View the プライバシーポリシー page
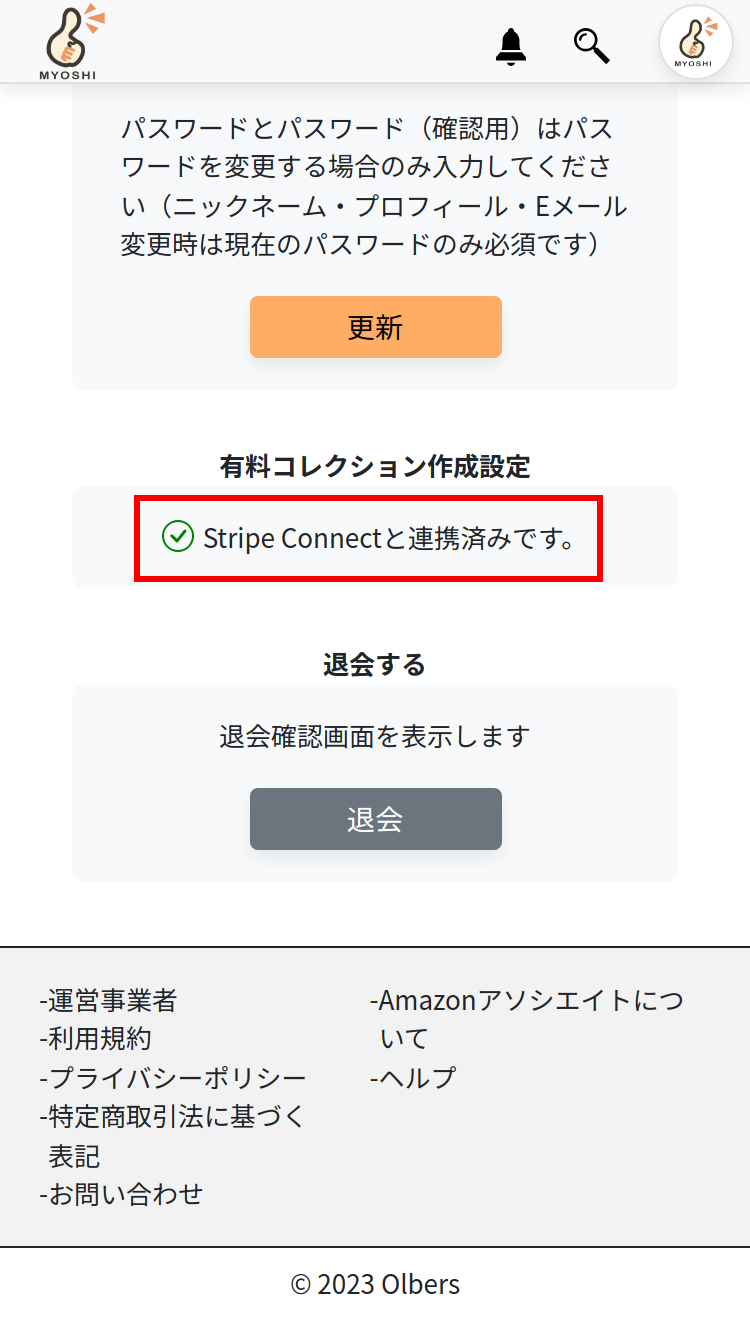This screenshot has width=750, height=1334. (173, 1078)
